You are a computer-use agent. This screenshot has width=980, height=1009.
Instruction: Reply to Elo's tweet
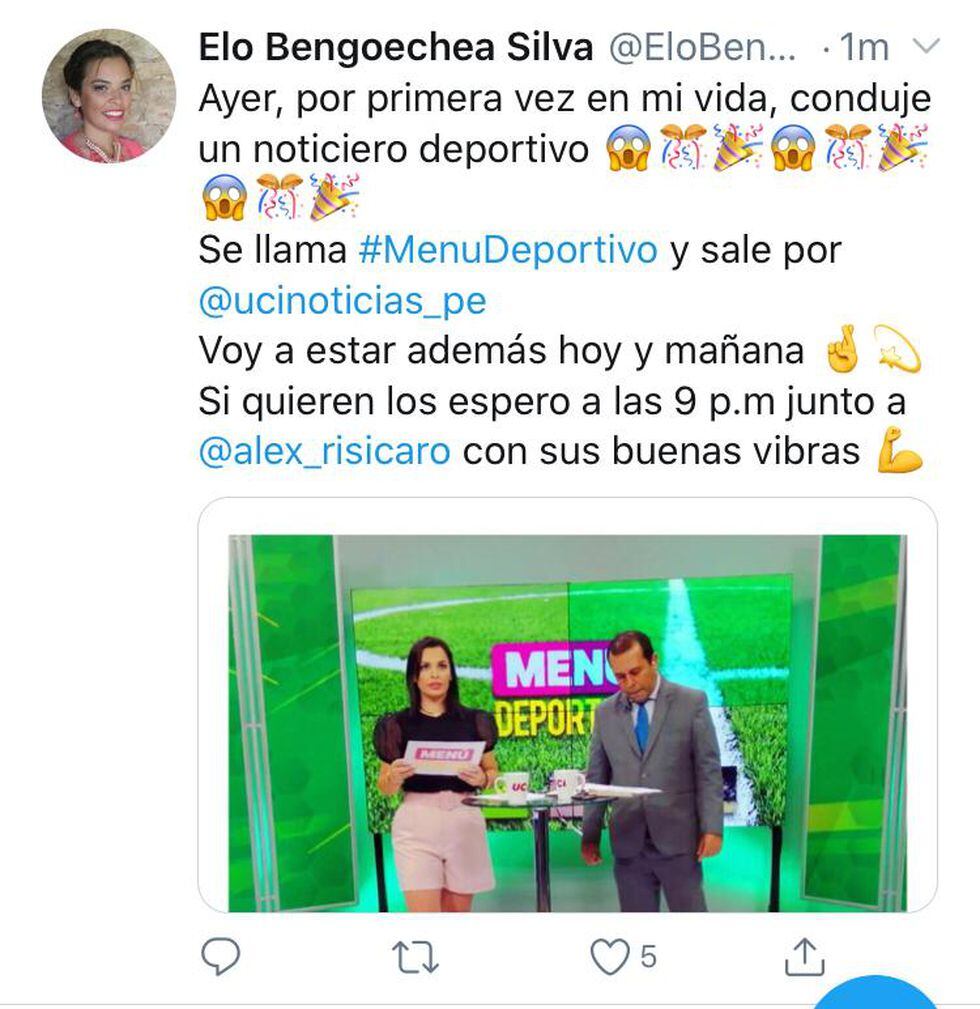tap(220, 957)
